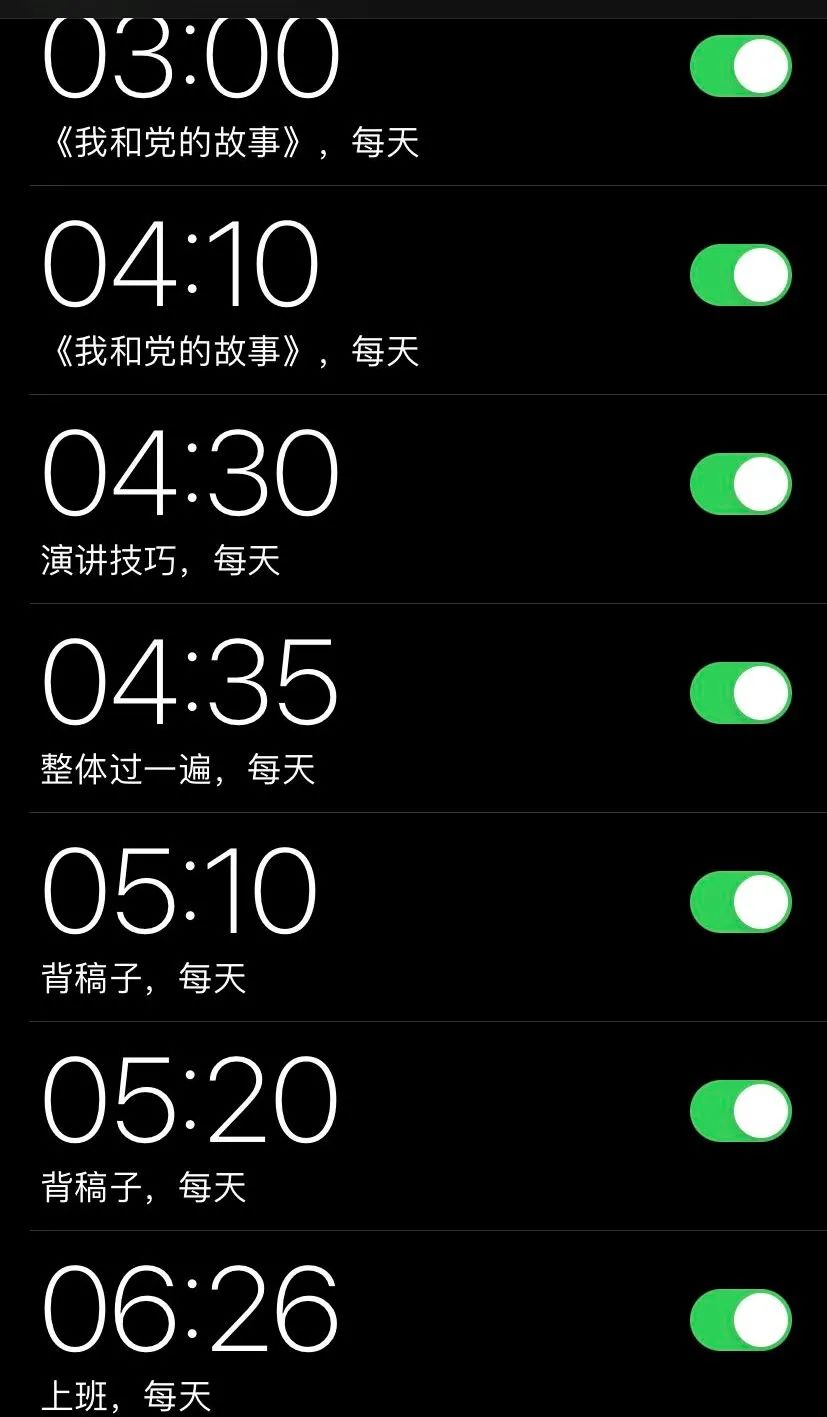
Task: Toggle the 04:30 演讲技巧 alarm
Action: coord(741,484)
